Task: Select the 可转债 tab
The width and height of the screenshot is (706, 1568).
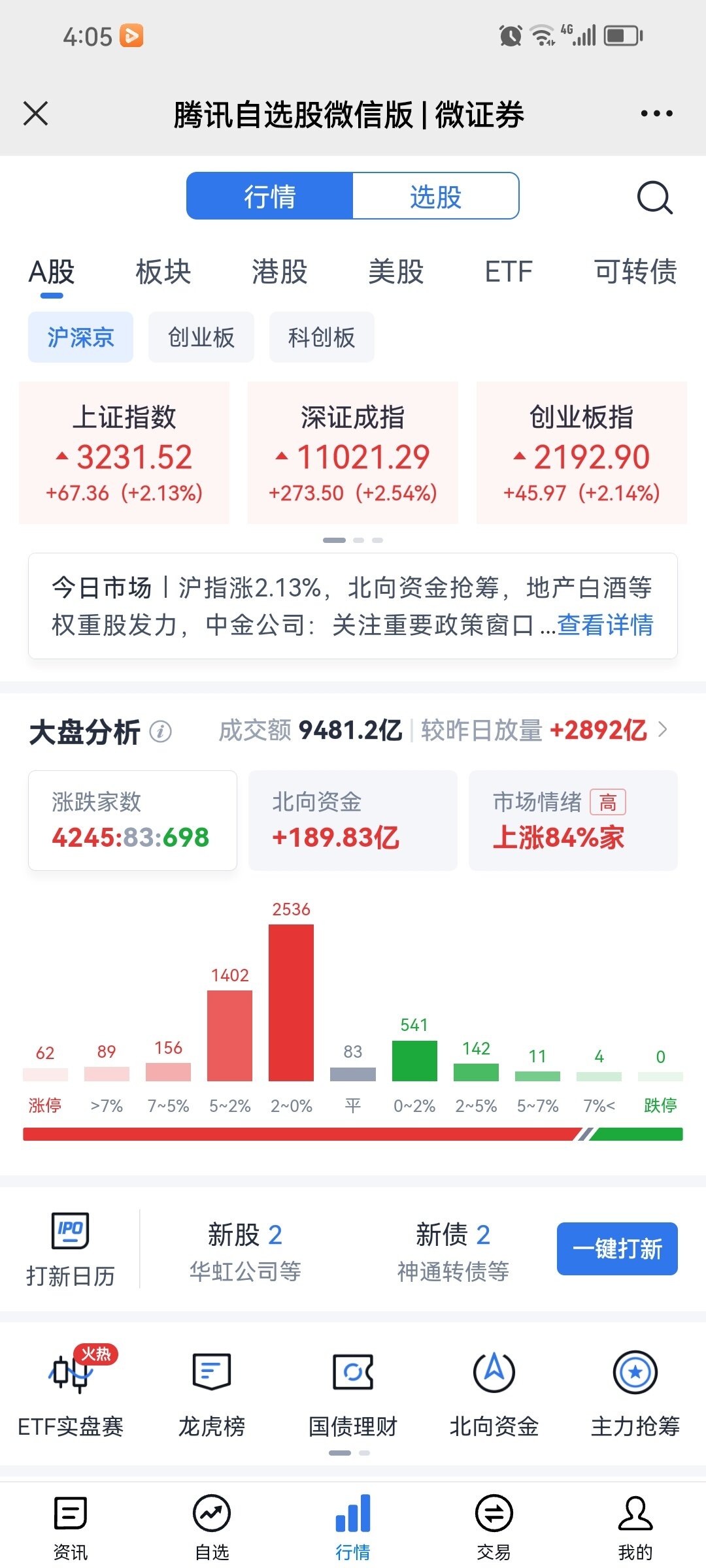Action: [x=635, y=272]
